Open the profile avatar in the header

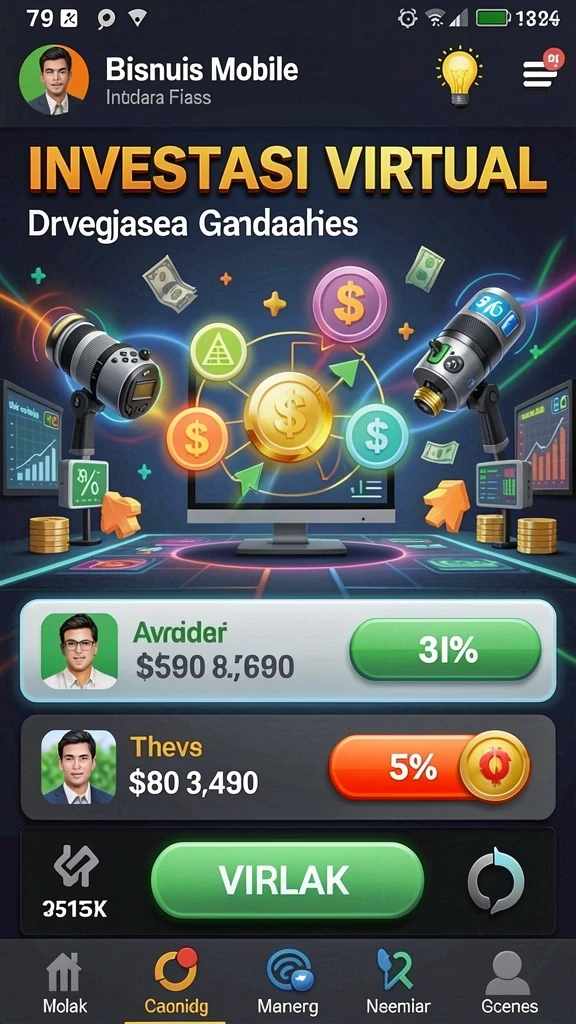(54, 80)
